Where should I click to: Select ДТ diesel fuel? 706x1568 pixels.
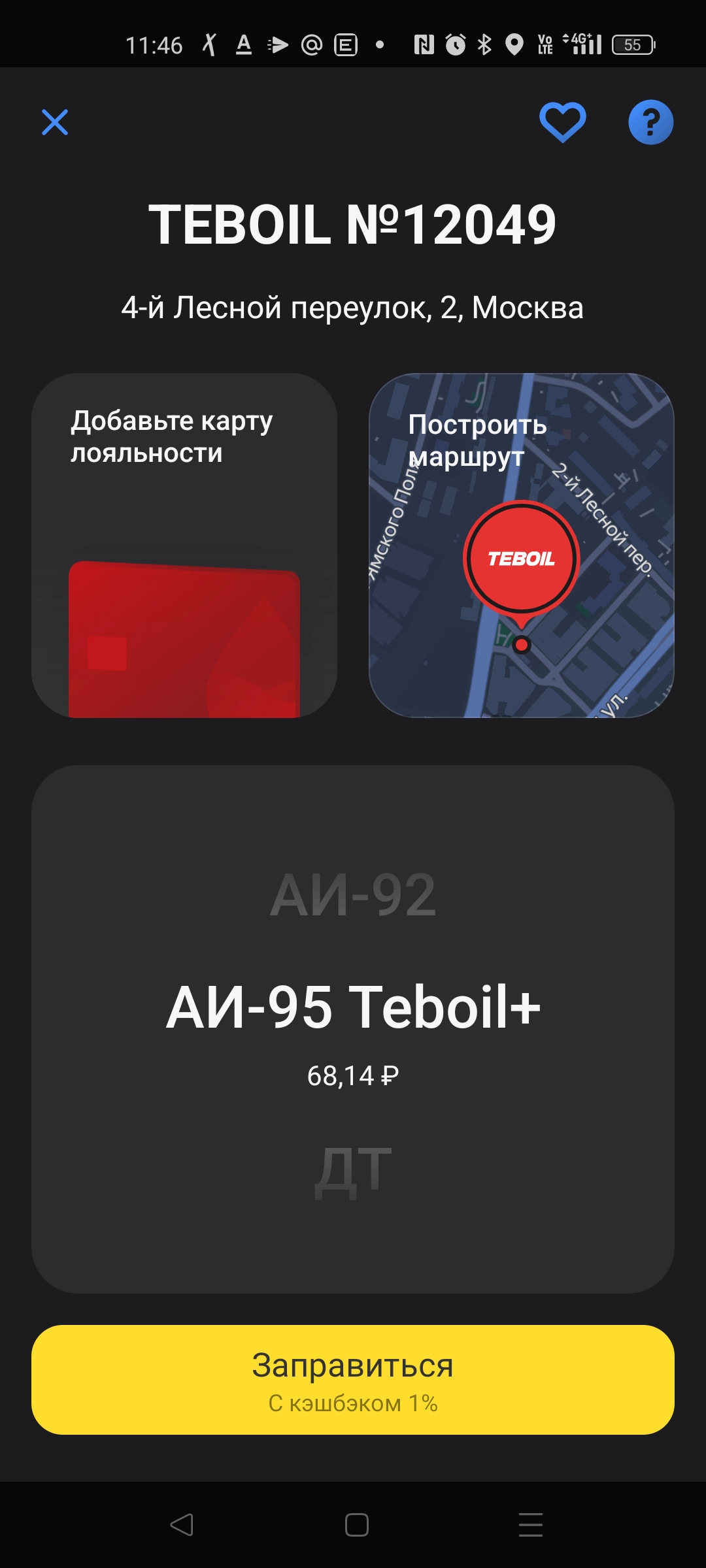(353, 1171)
